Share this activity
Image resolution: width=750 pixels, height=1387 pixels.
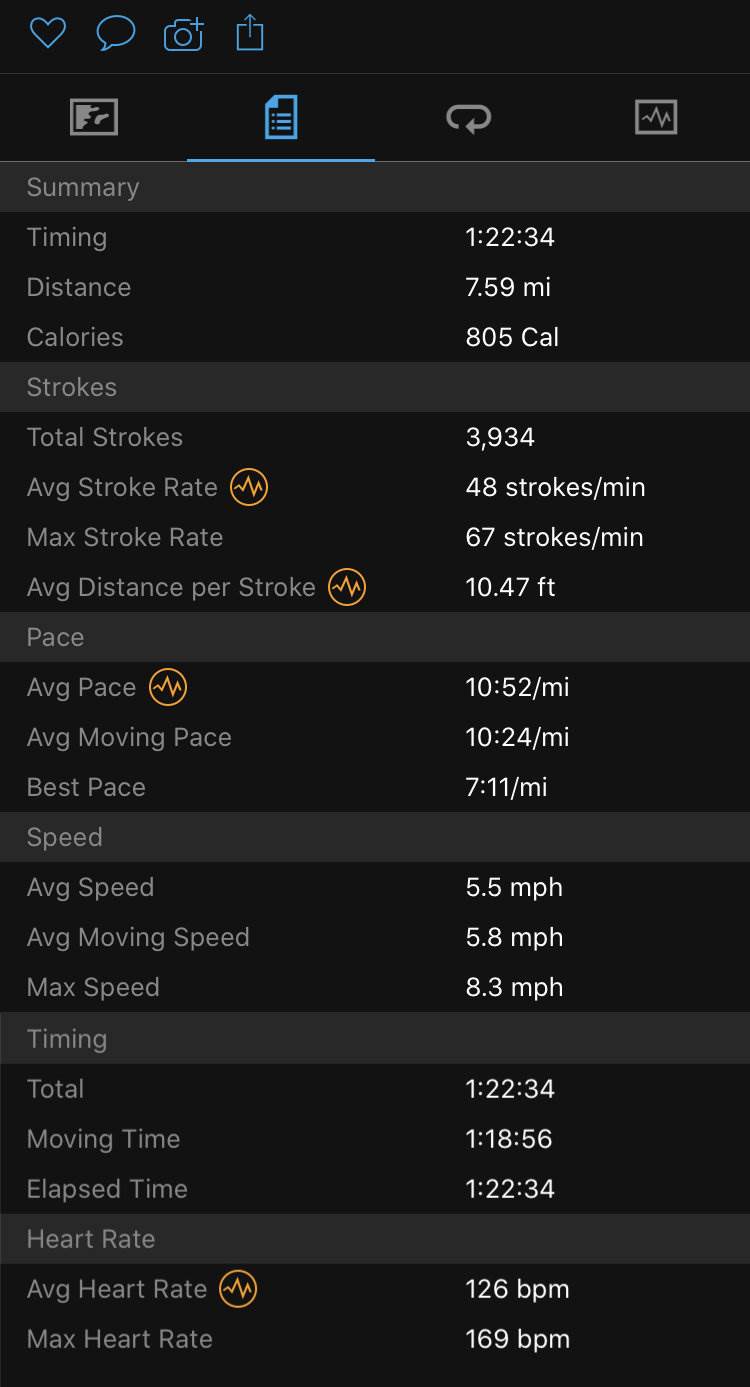(x=250, y=34)
